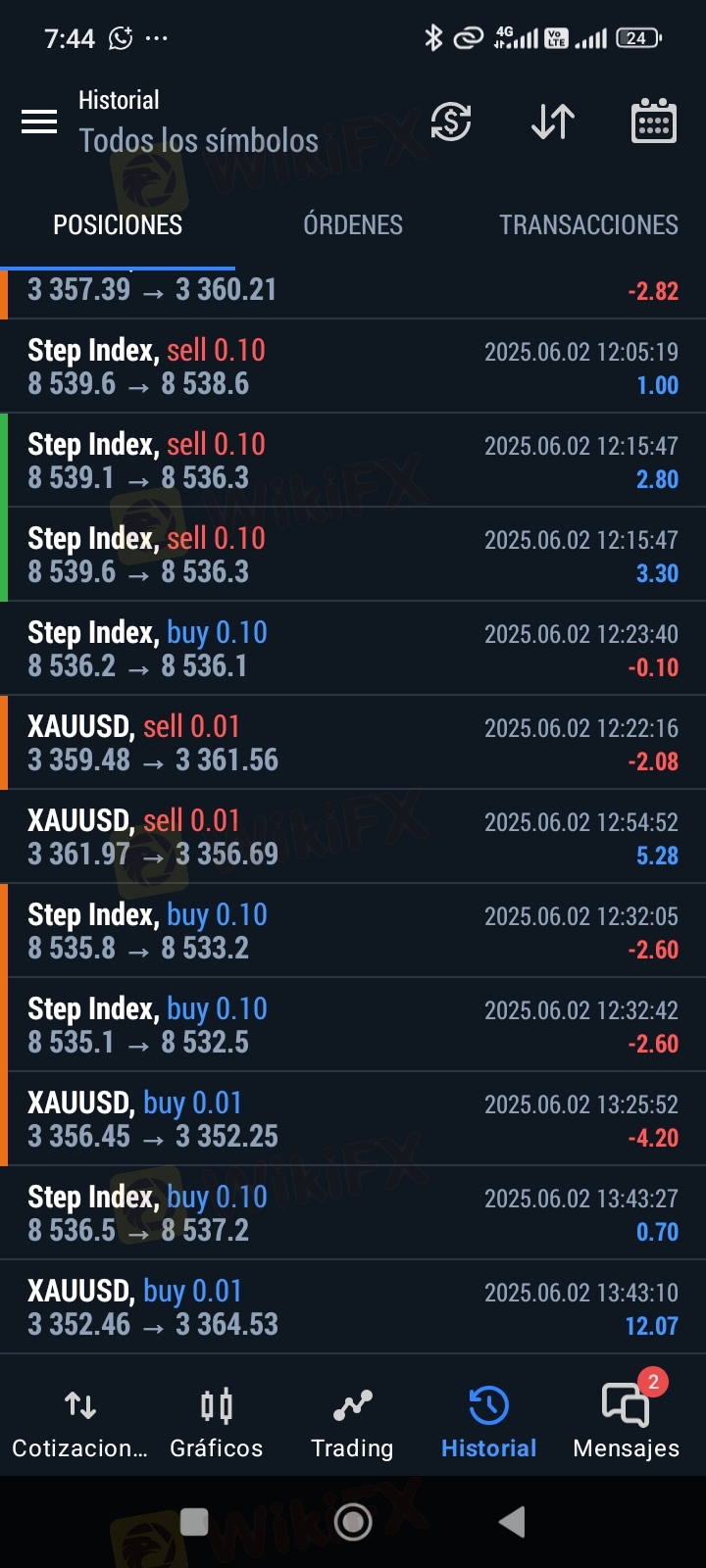This screenshot has width=706, height=1568.
Task: Open the Gráficos tab
Action: pos(217,1423)
